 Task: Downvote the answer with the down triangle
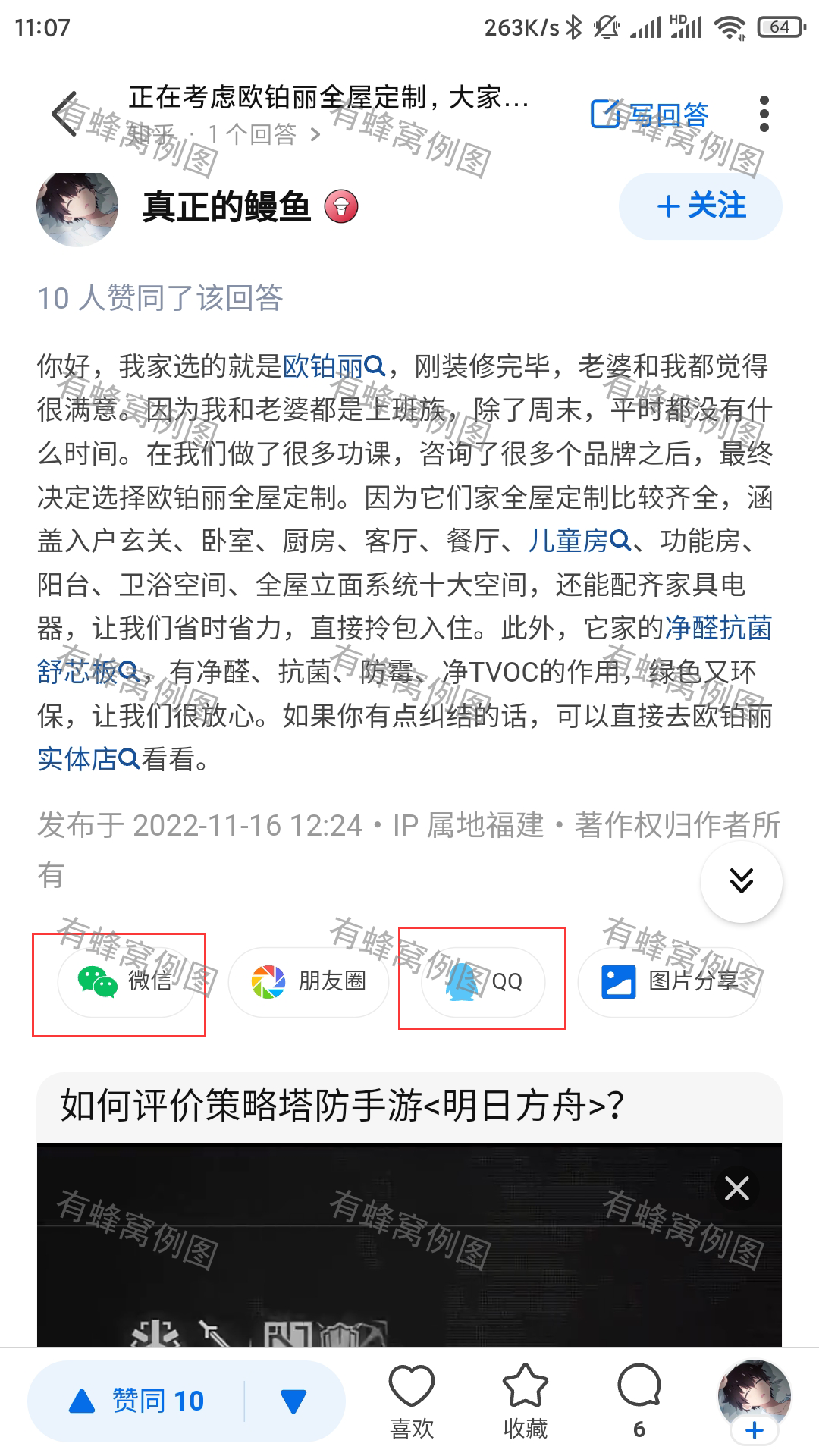293,1401
